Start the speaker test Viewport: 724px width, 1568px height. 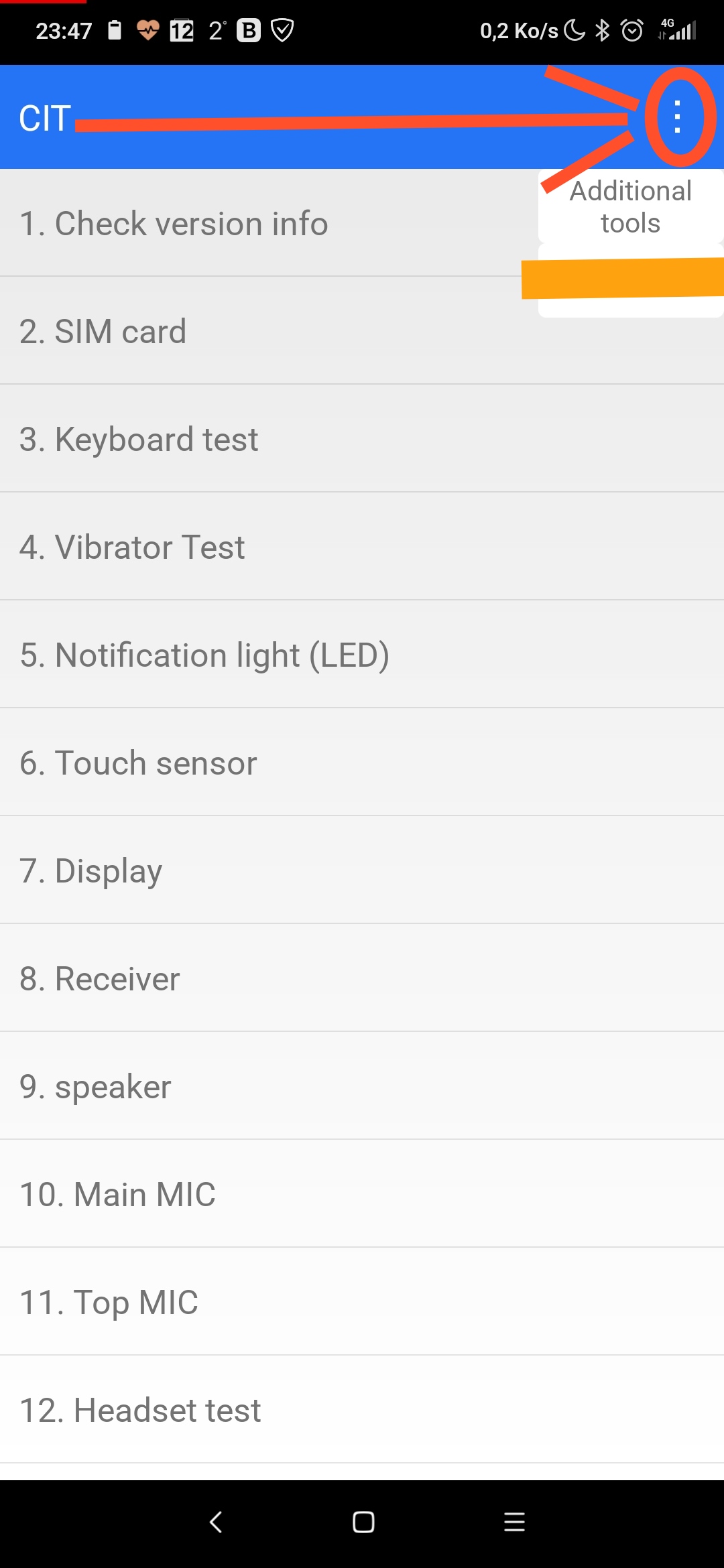(x=362, y=1086)
